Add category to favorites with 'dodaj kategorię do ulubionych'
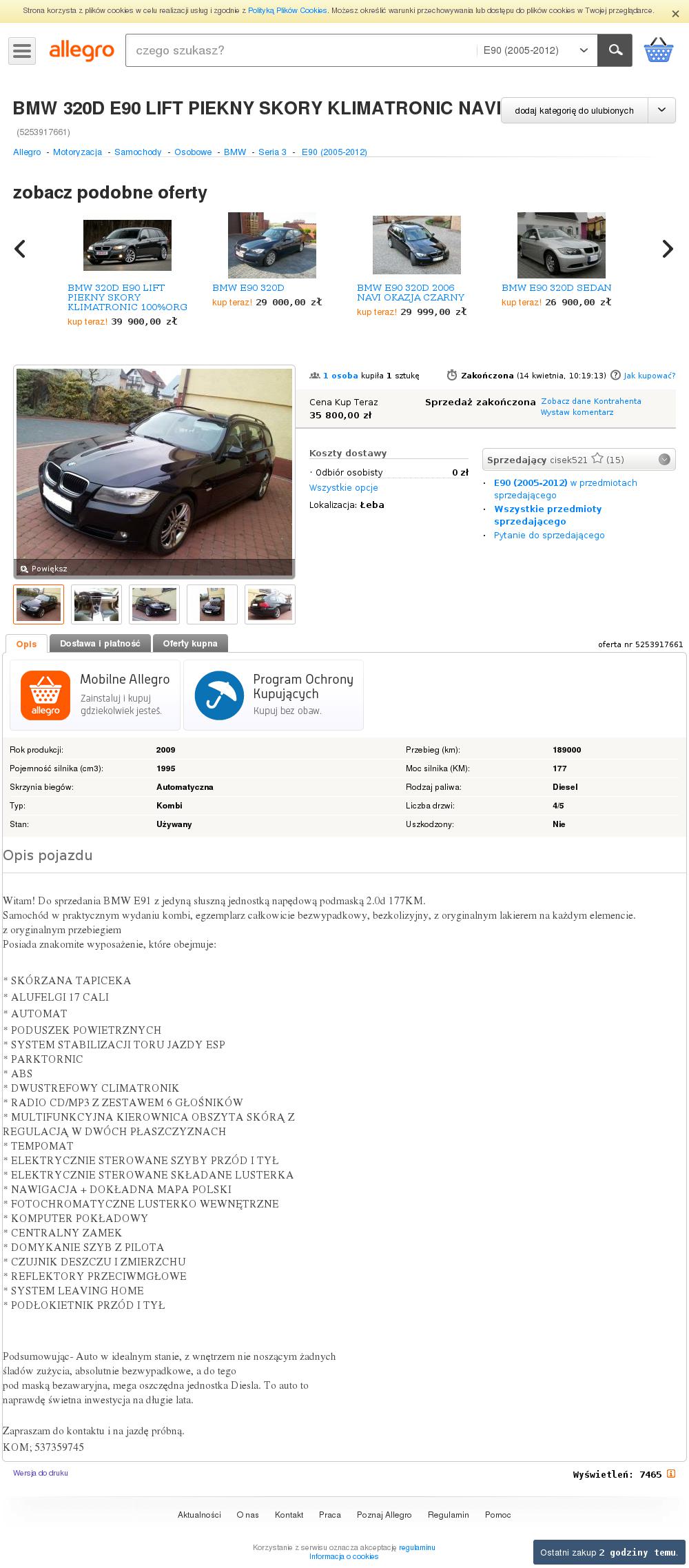The image size is (689, 1568). [574, 110]
